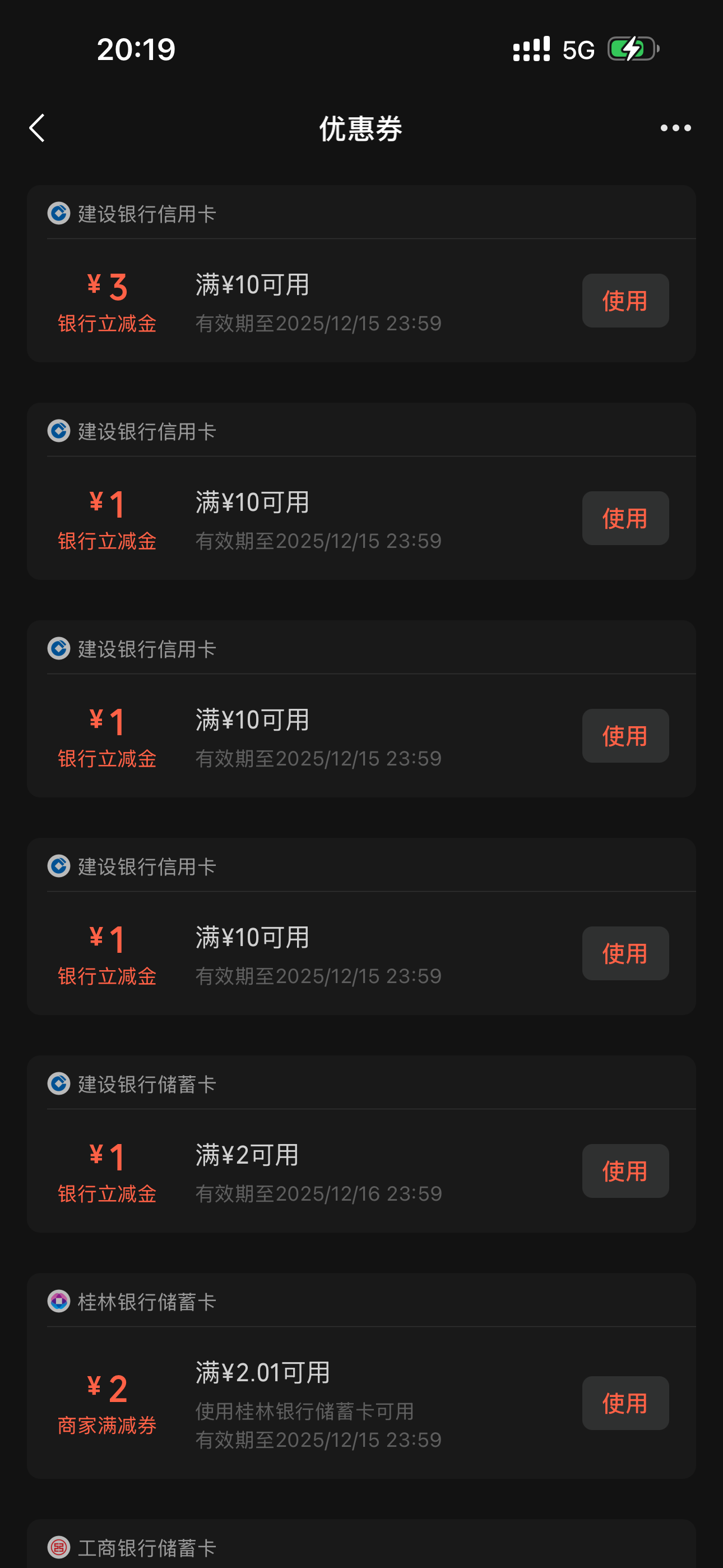Go back from the 优惠券 page

pyautogui.click(x=38, y=128)
